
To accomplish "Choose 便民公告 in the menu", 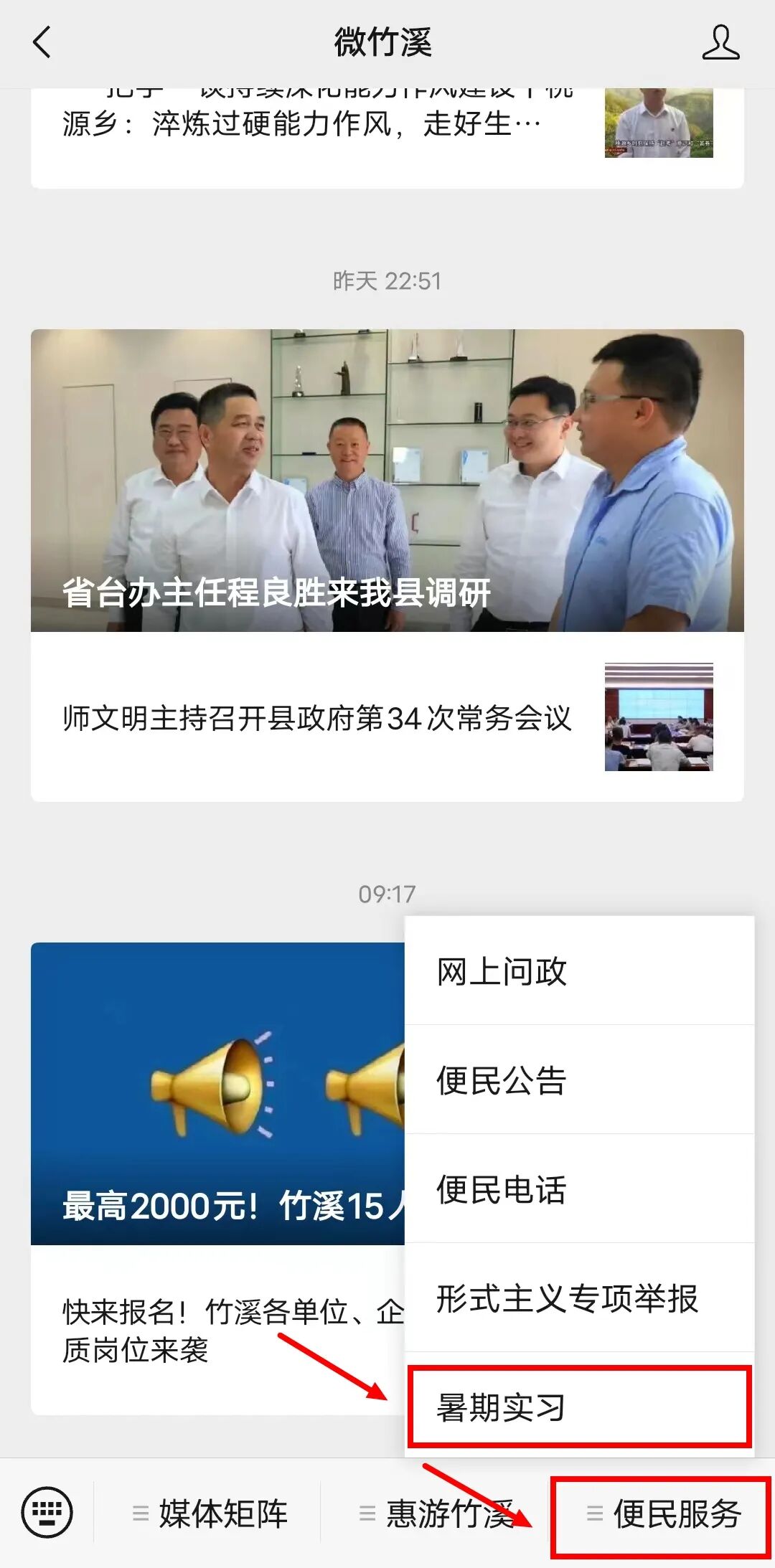I will pyautogui.click(x=579, y=1080).
